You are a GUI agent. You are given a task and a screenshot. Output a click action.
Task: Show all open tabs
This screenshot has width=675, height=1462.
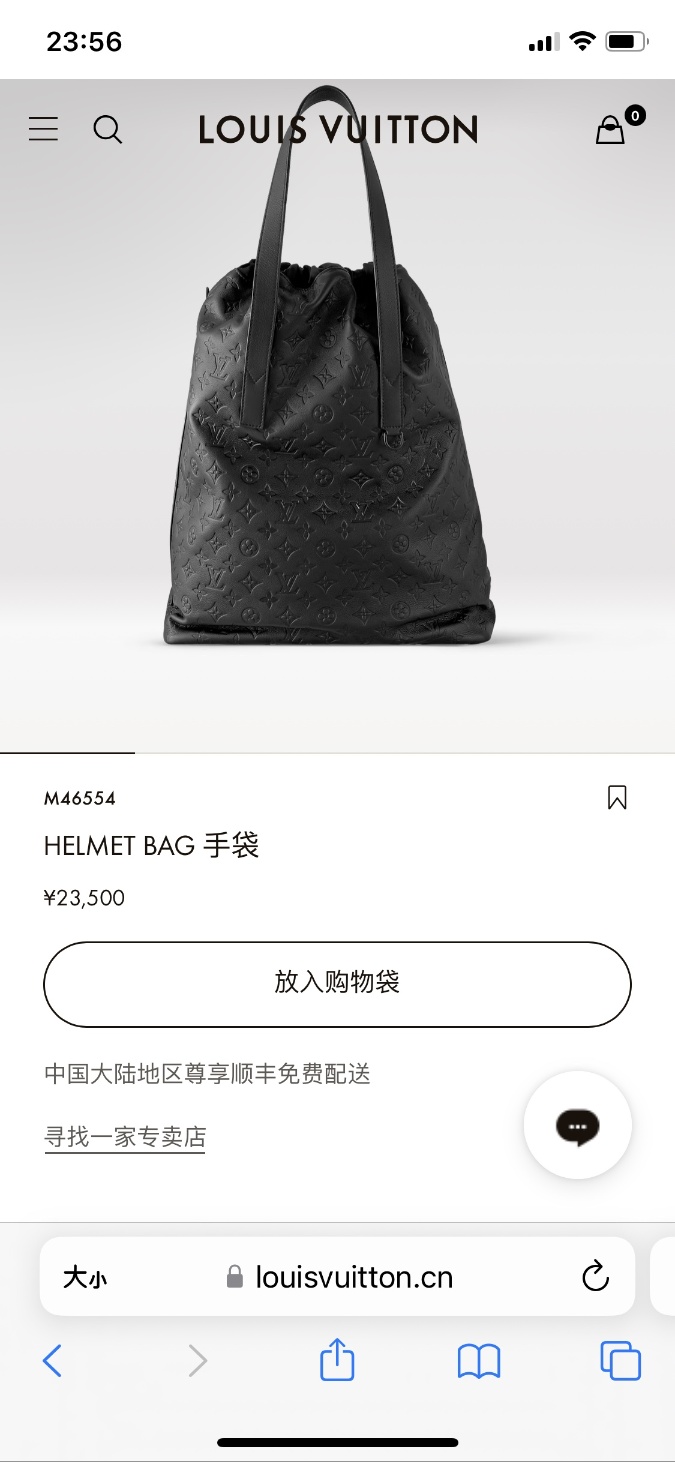click(x=620, y=1361)
